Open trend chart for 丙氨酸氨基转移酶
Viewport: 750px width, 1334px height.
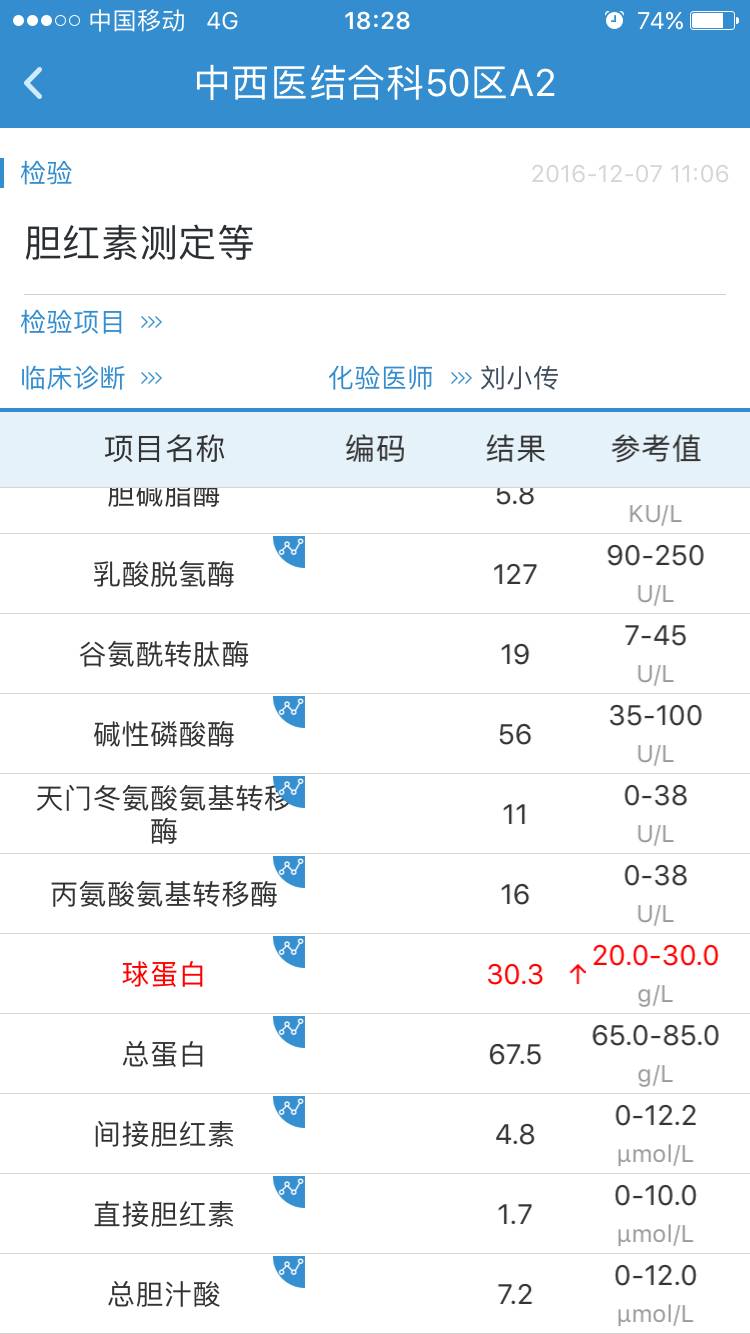[x=291, y=869]
